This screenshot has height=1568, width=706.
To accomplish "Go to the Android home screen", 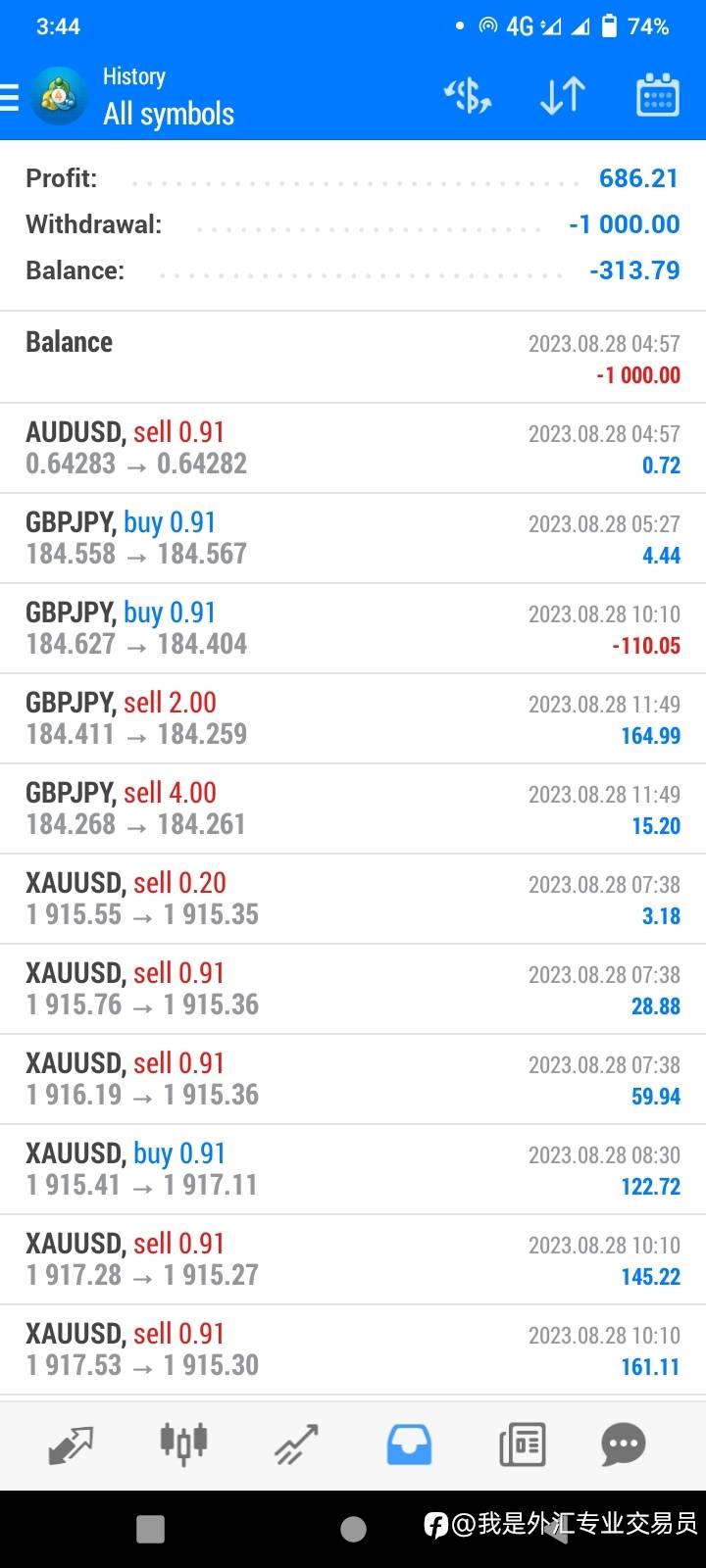I will coord(353,1529).
